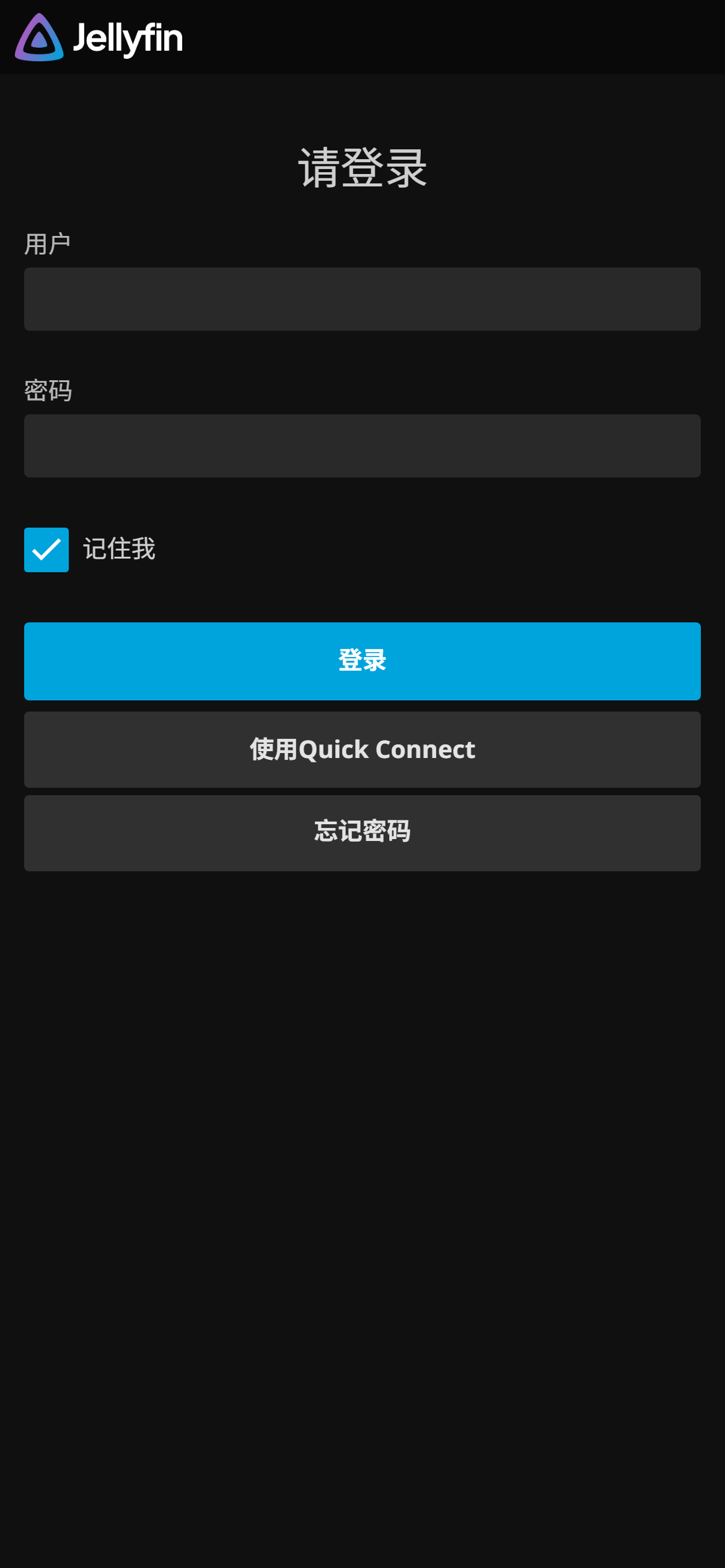The width and height of the screenshot is (725, 1568).
Task: Select 忘记密码 to recover password
Action: coord(362,832)
